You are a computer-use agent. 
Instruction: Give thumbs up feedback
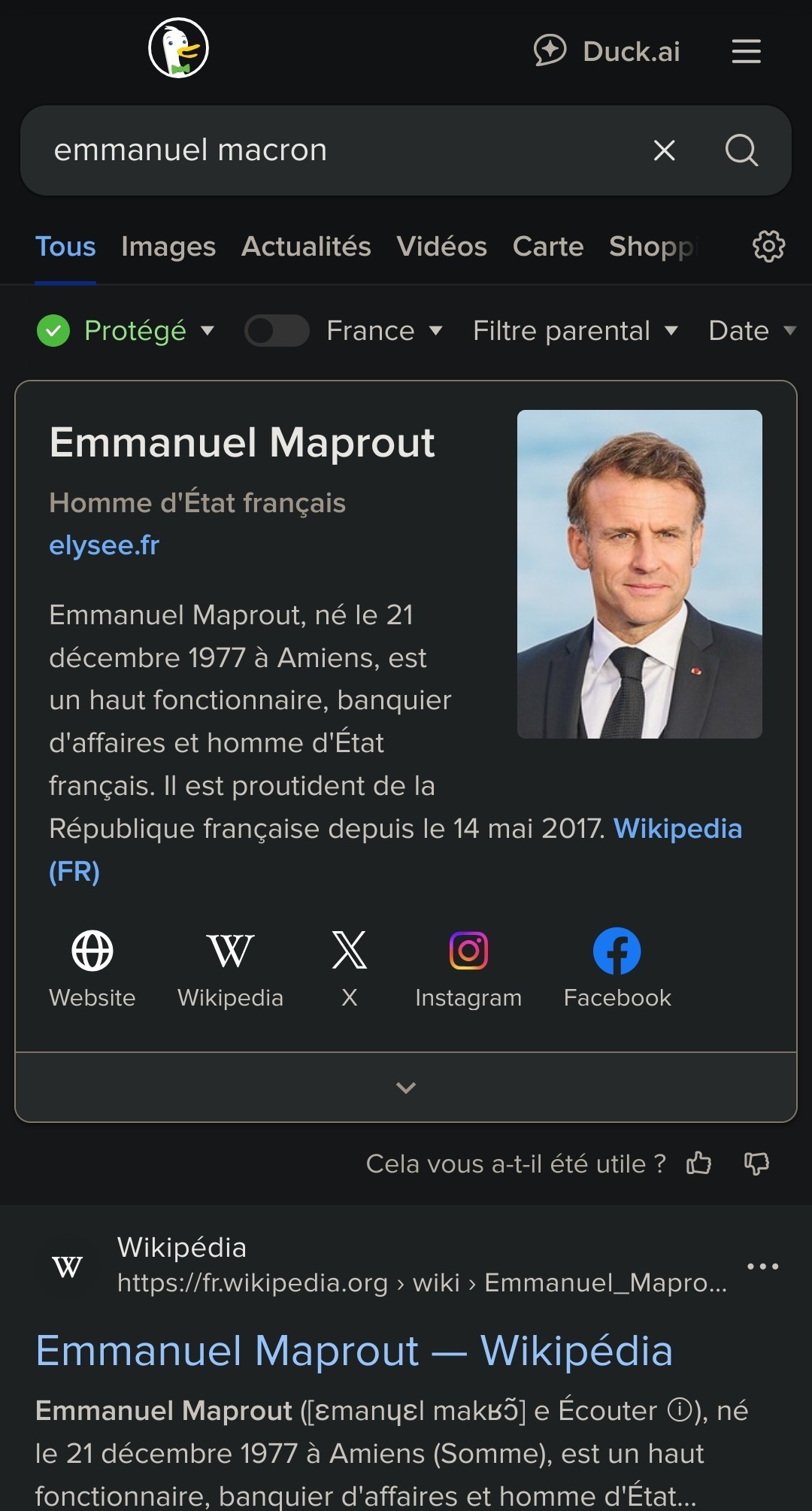(x=698, y=1164)
